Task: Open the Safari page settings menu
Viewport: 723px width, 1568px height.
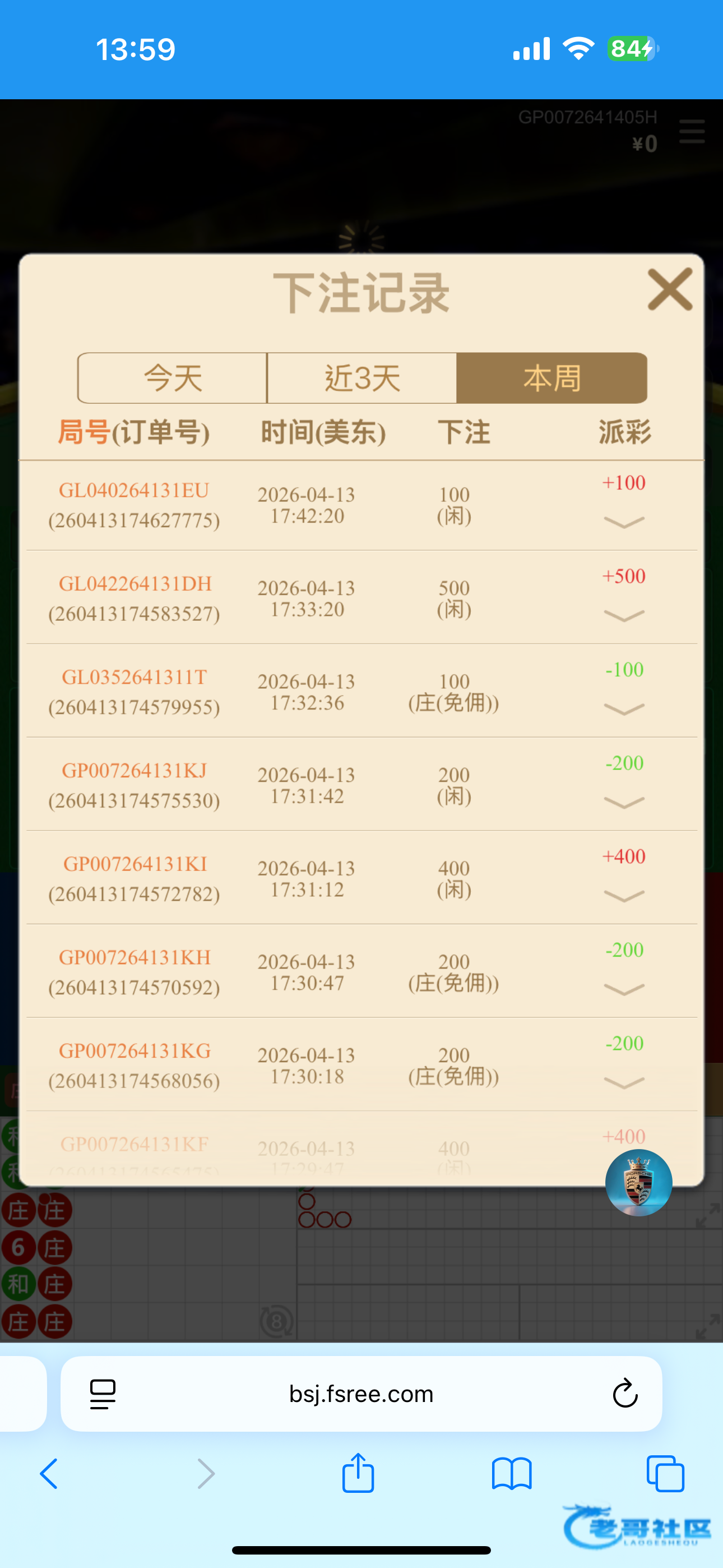Action: [103, 1393]
